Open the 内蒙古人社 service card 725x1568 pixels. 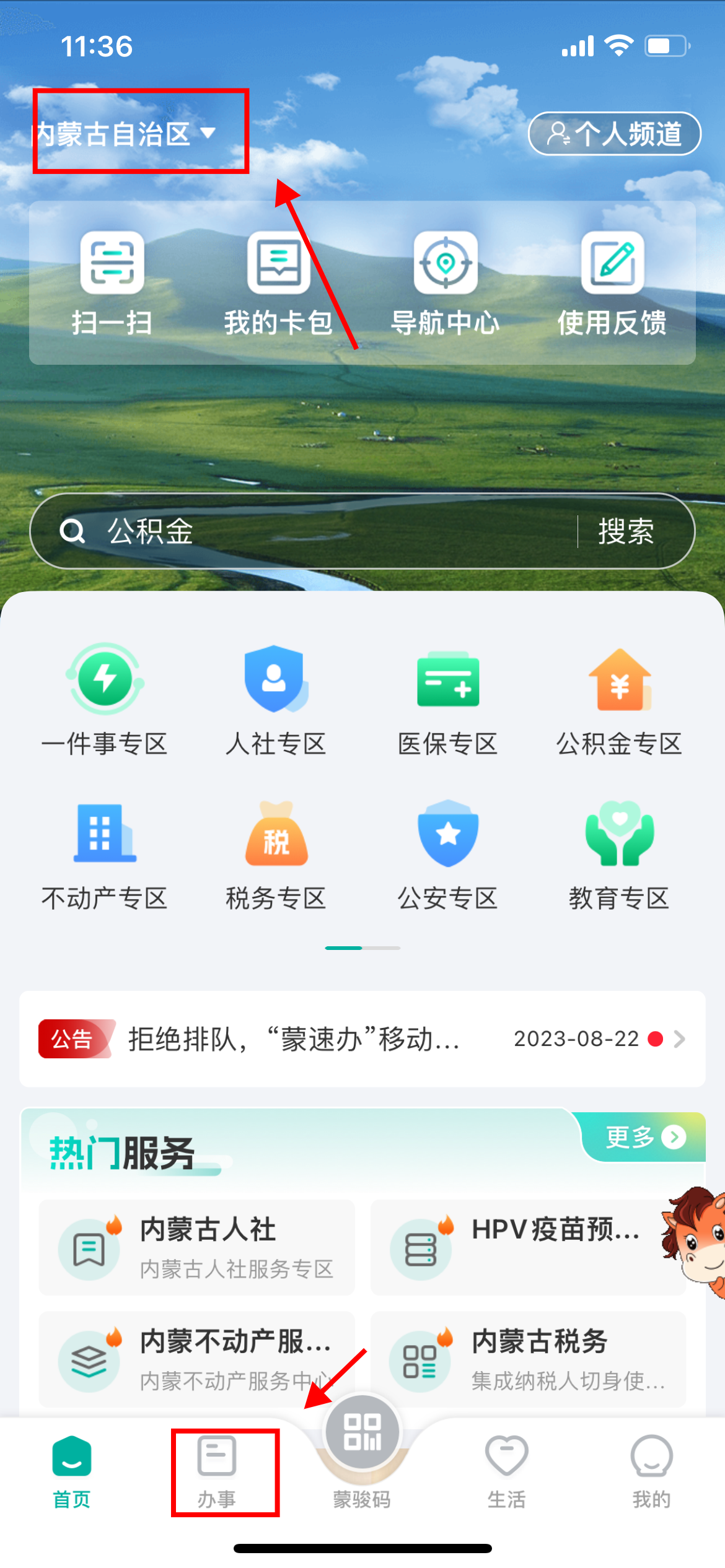196,1247
